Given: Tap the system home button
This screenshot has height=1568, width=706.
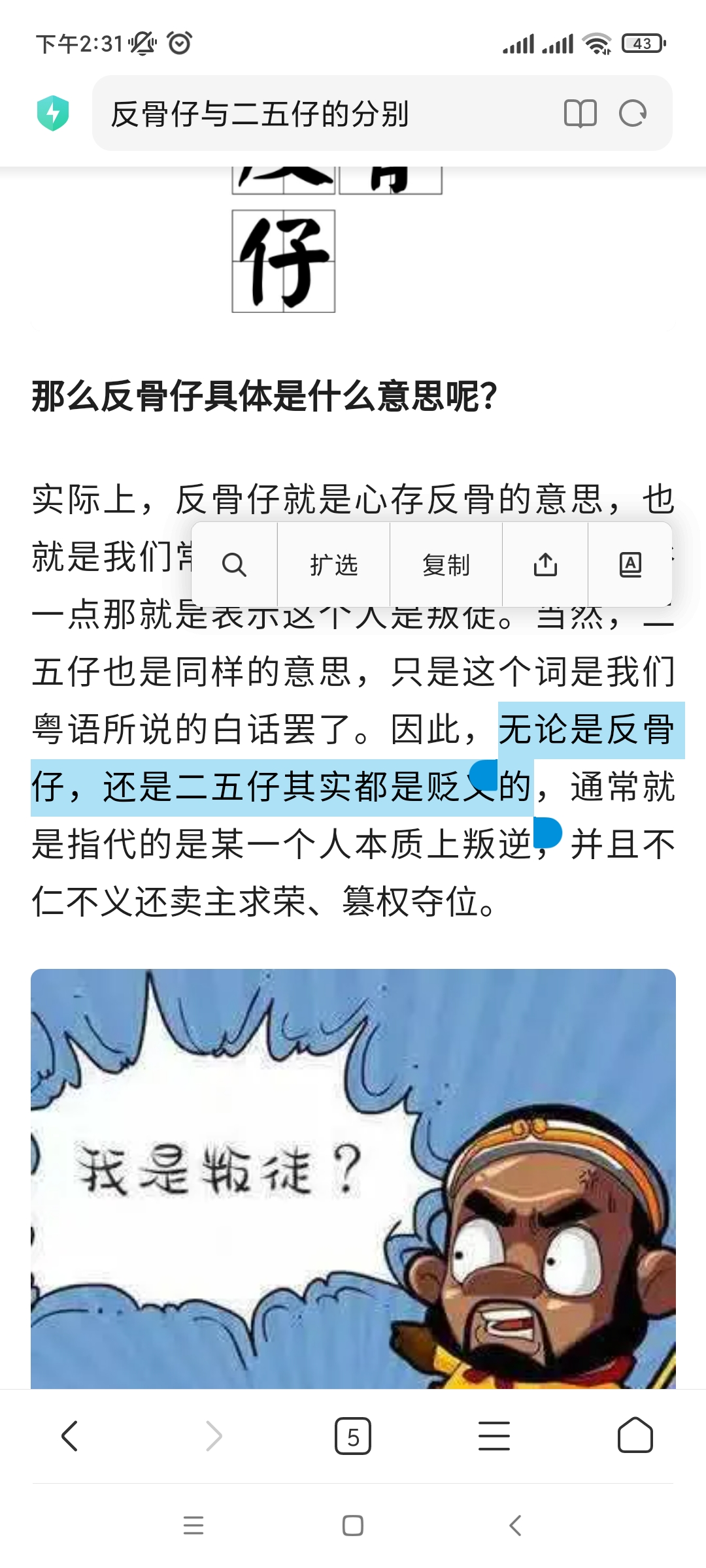Looking at the screenshot, I should point(353,1526).
